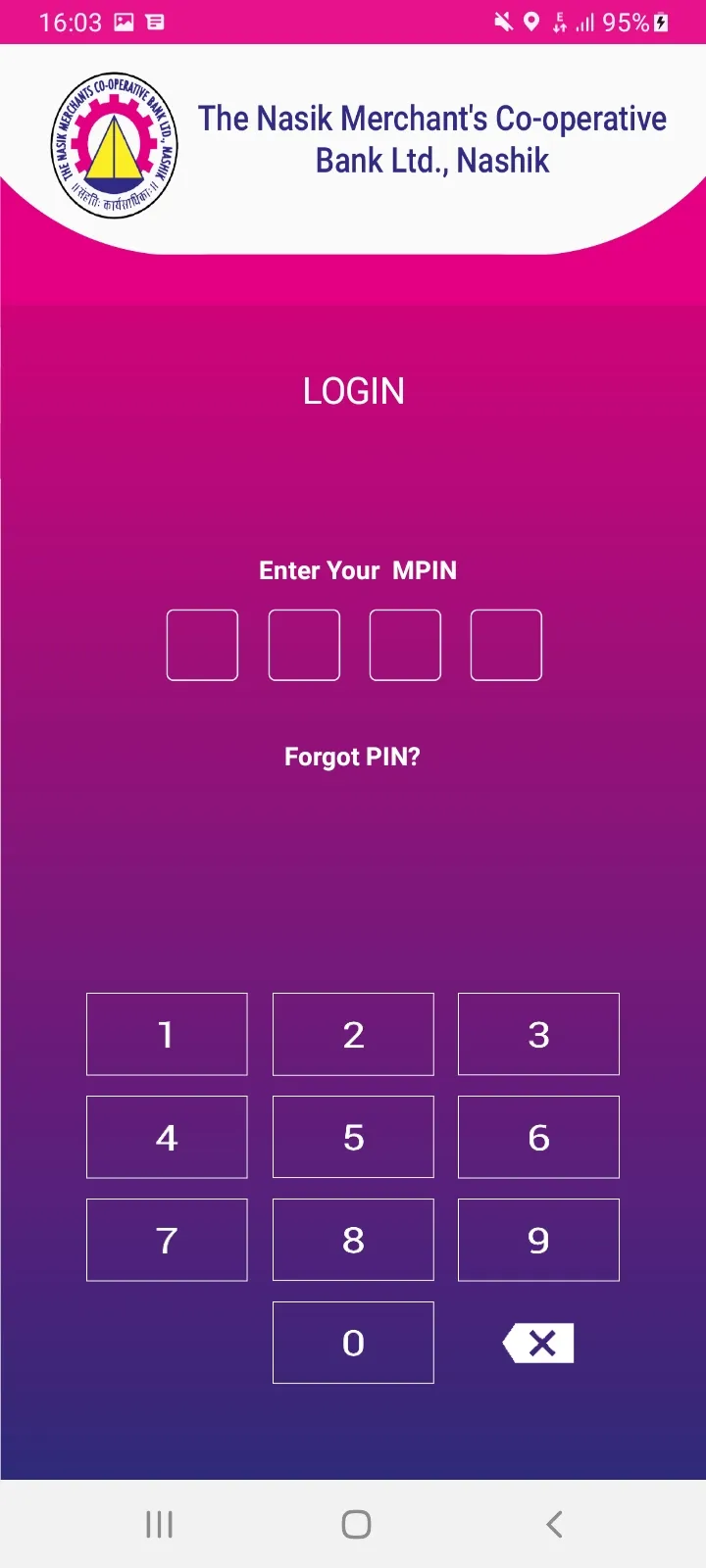Image resolution: width=706 pixels, height=1568 pixels.
Task: Tap the mute indicator in the status bar
Action: pos(503,21)
